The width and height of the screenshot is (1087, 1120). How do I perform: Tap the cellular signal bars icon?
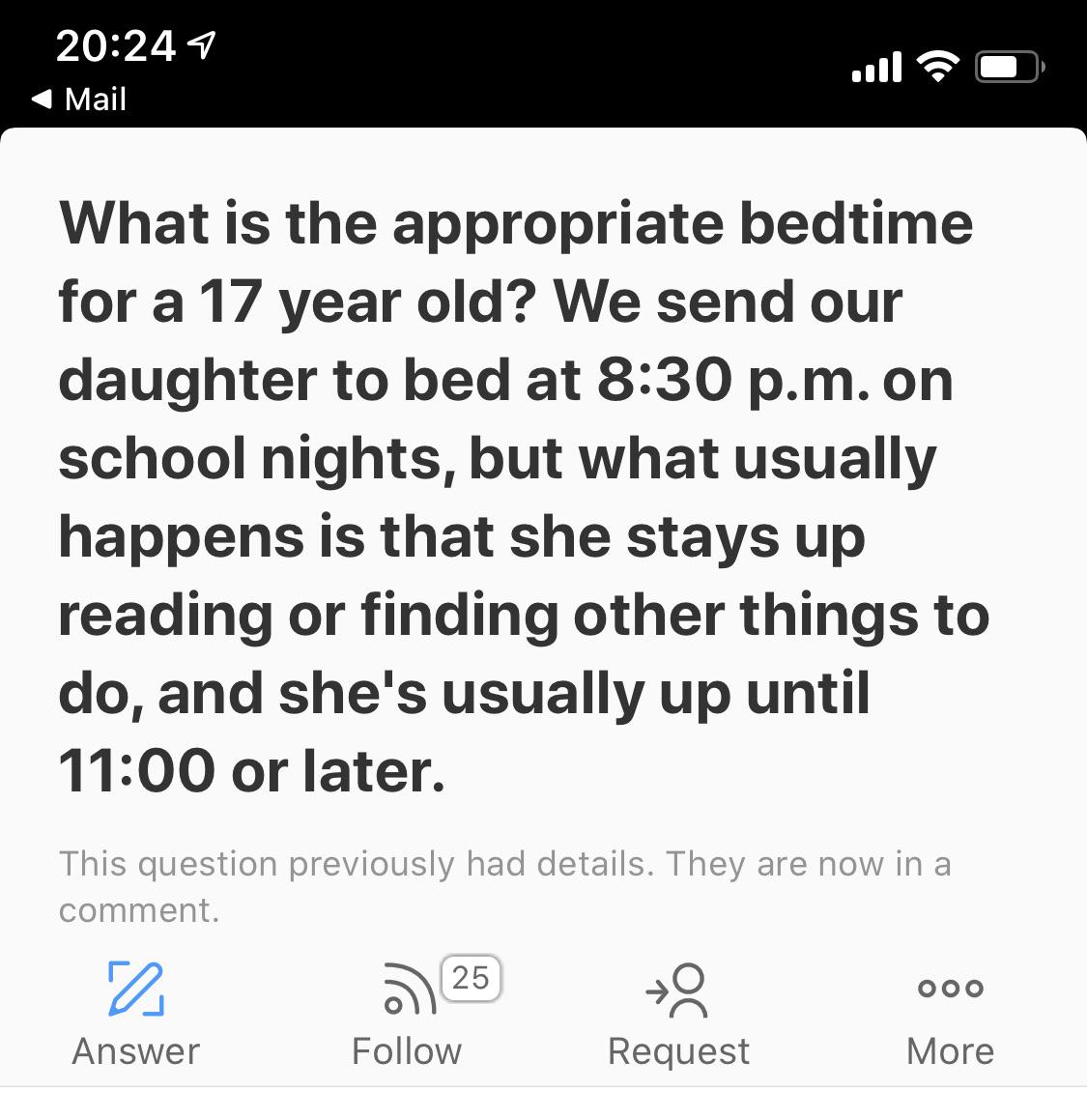(875, 68)
